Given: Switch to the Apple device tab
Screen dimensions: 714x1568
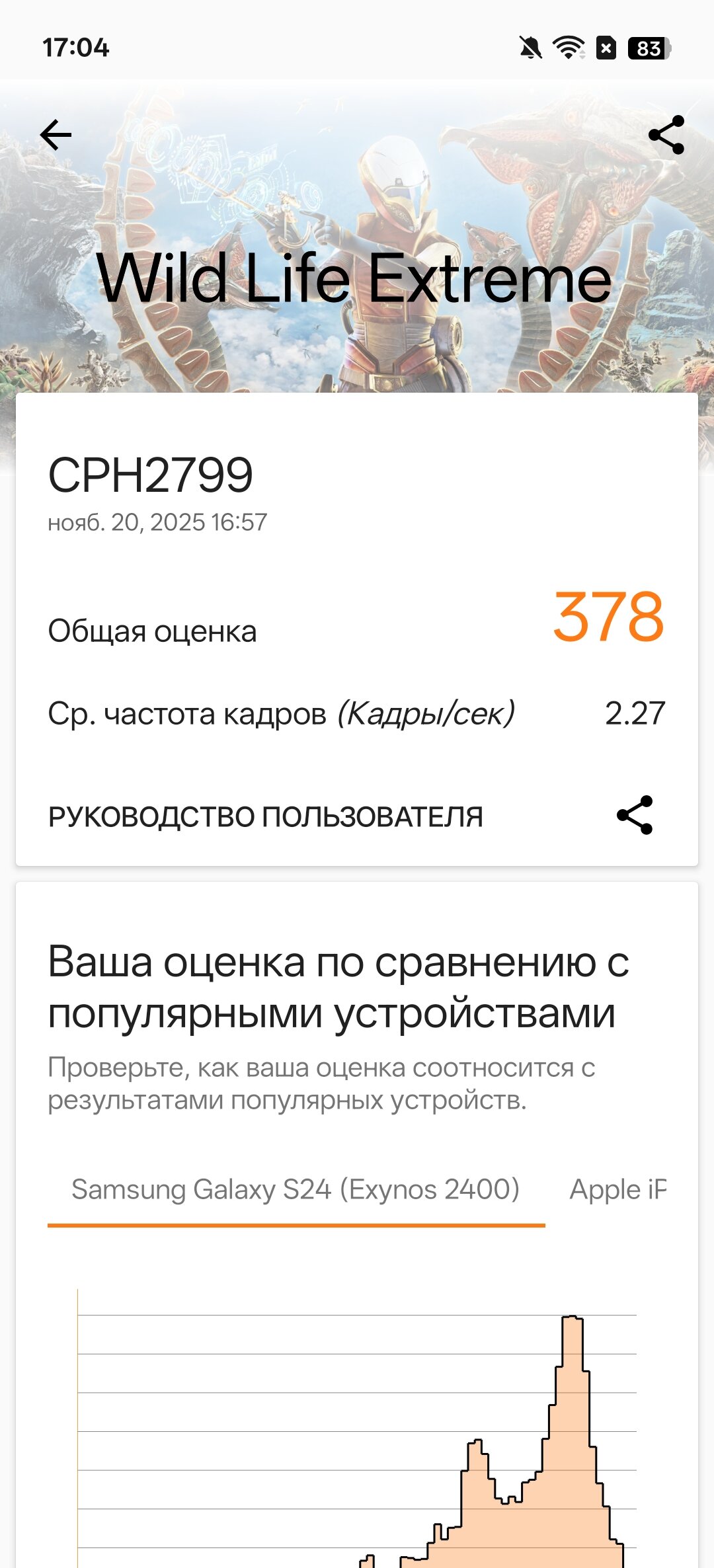Looking at the screenshot, I should pyautogui.click(x=617, y=1190).
